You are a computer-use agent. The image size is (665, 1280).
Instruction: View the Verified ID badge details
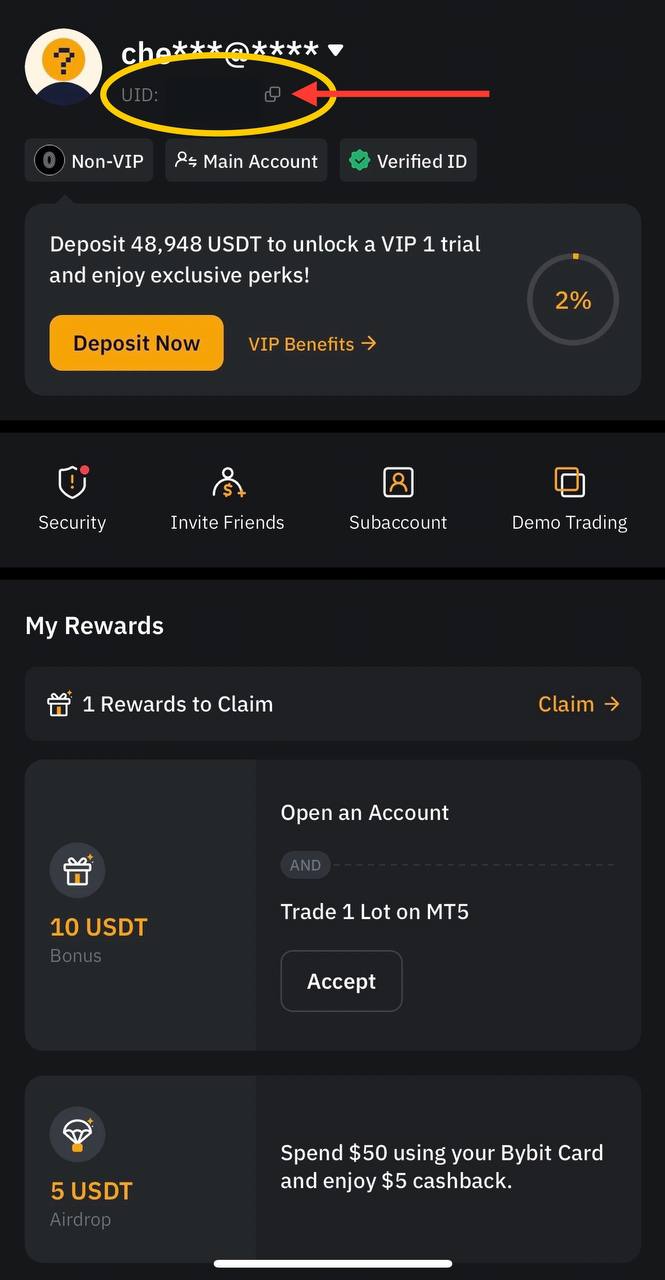click(408, 161)
